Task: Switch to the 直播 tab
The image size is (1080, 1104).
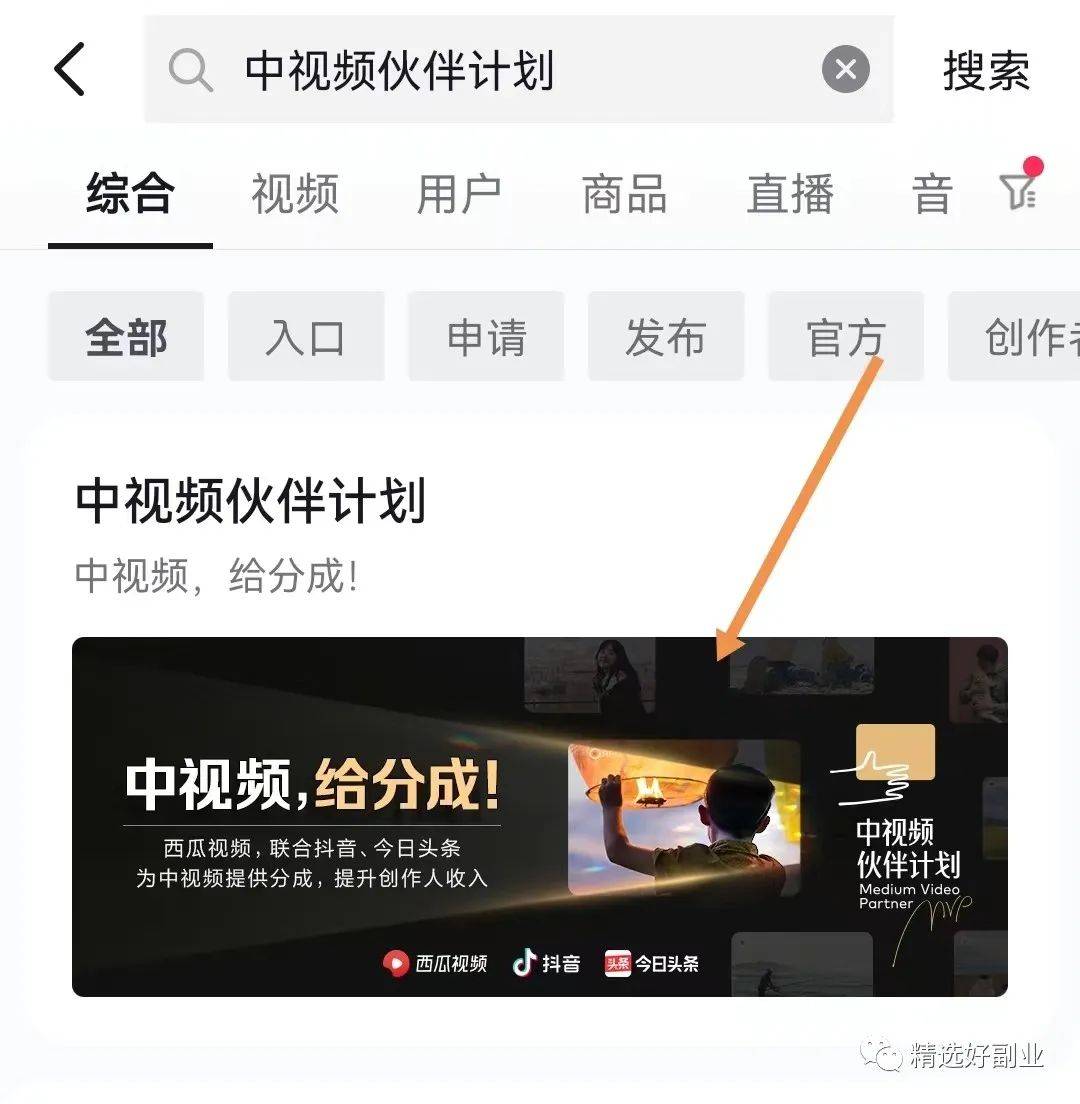Action: [x=790, y=194]
